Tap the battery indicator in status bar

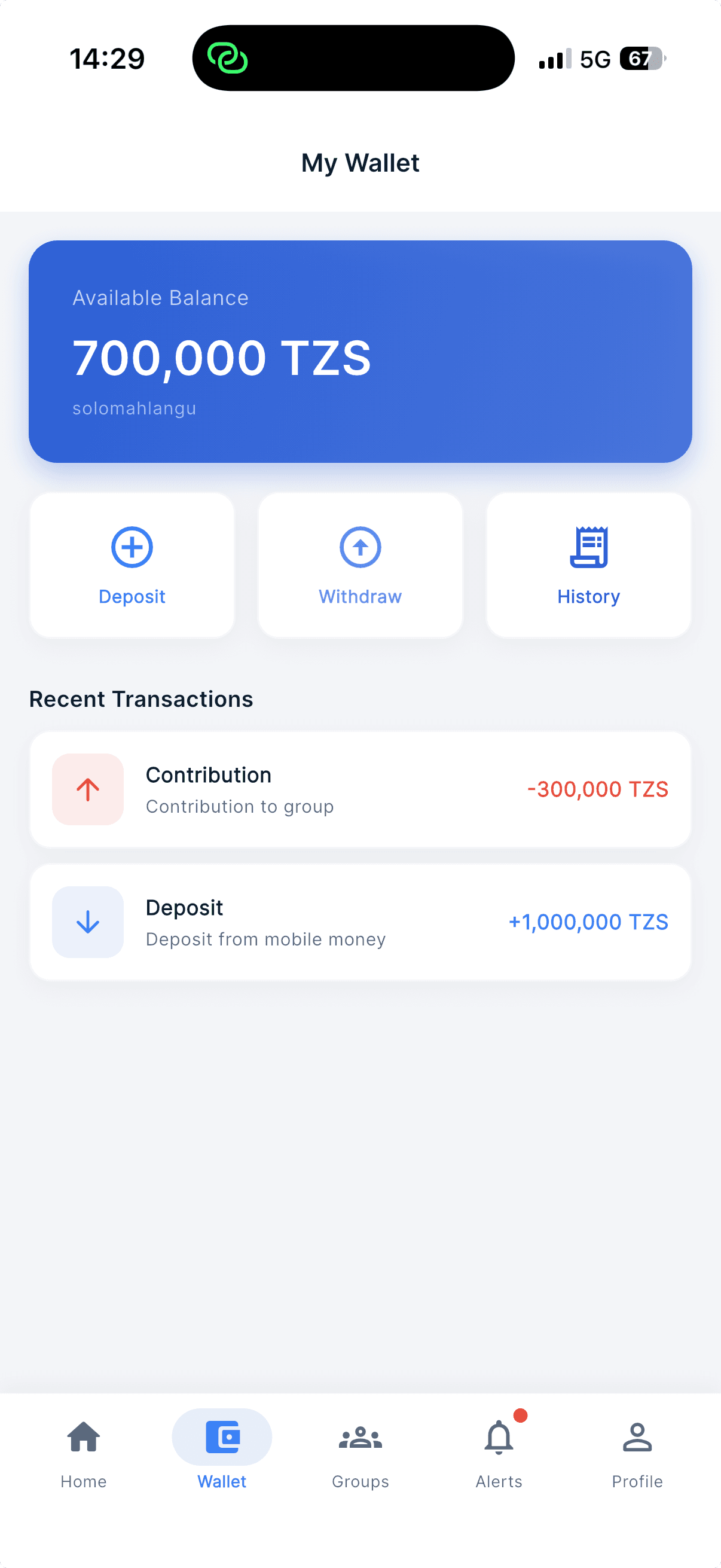coord(640,59)
